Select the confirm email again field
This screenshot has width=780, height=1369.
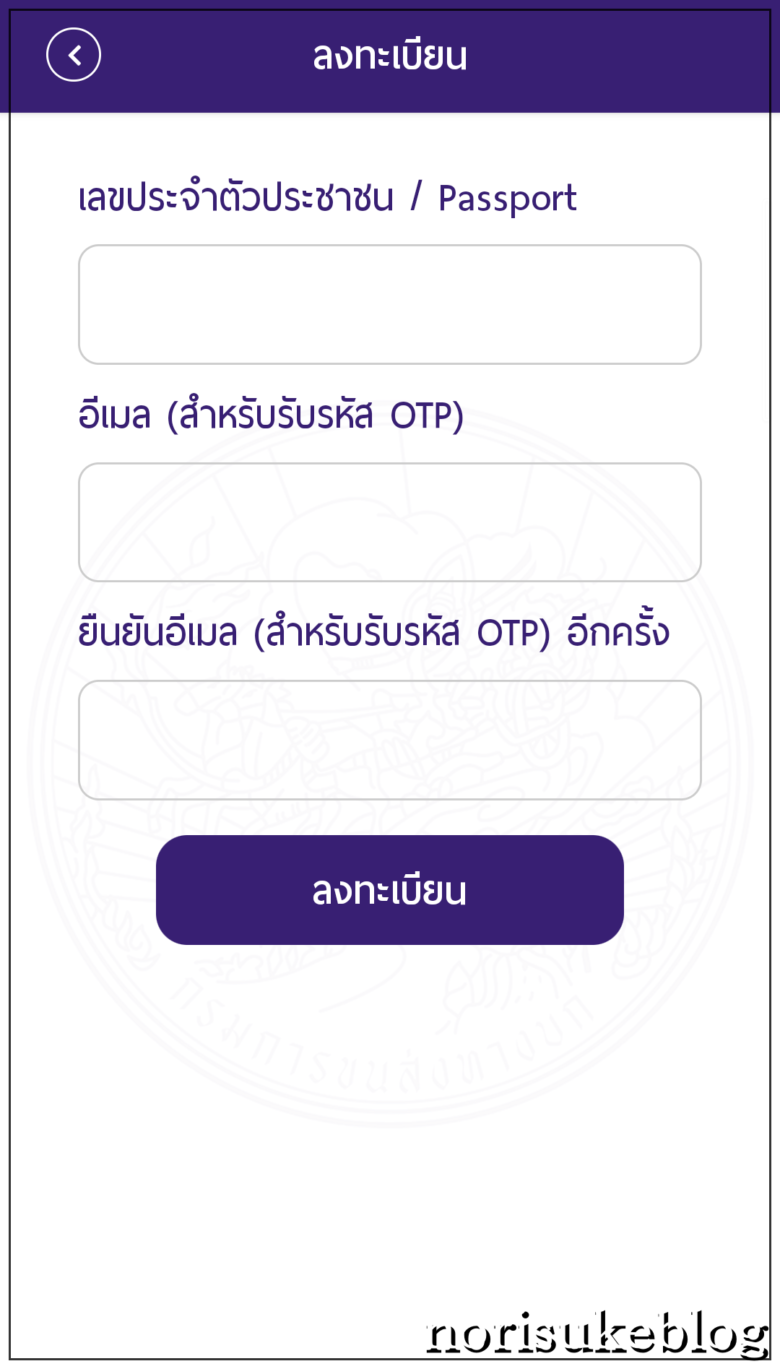[x=390, y=740]
